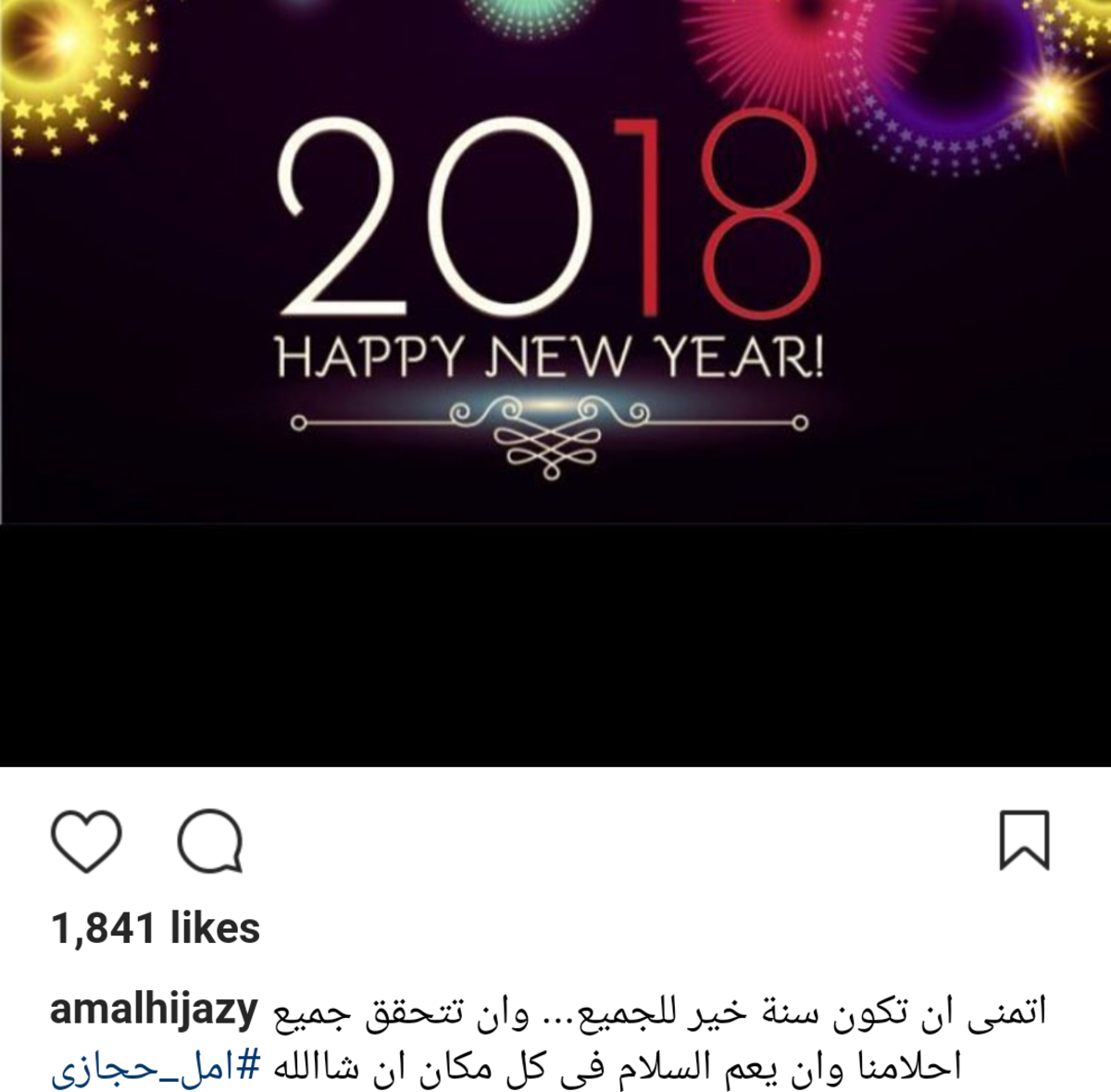Open comments on this post
The height and width of the screenshot is (1092, 1111).
coord(211,840)
